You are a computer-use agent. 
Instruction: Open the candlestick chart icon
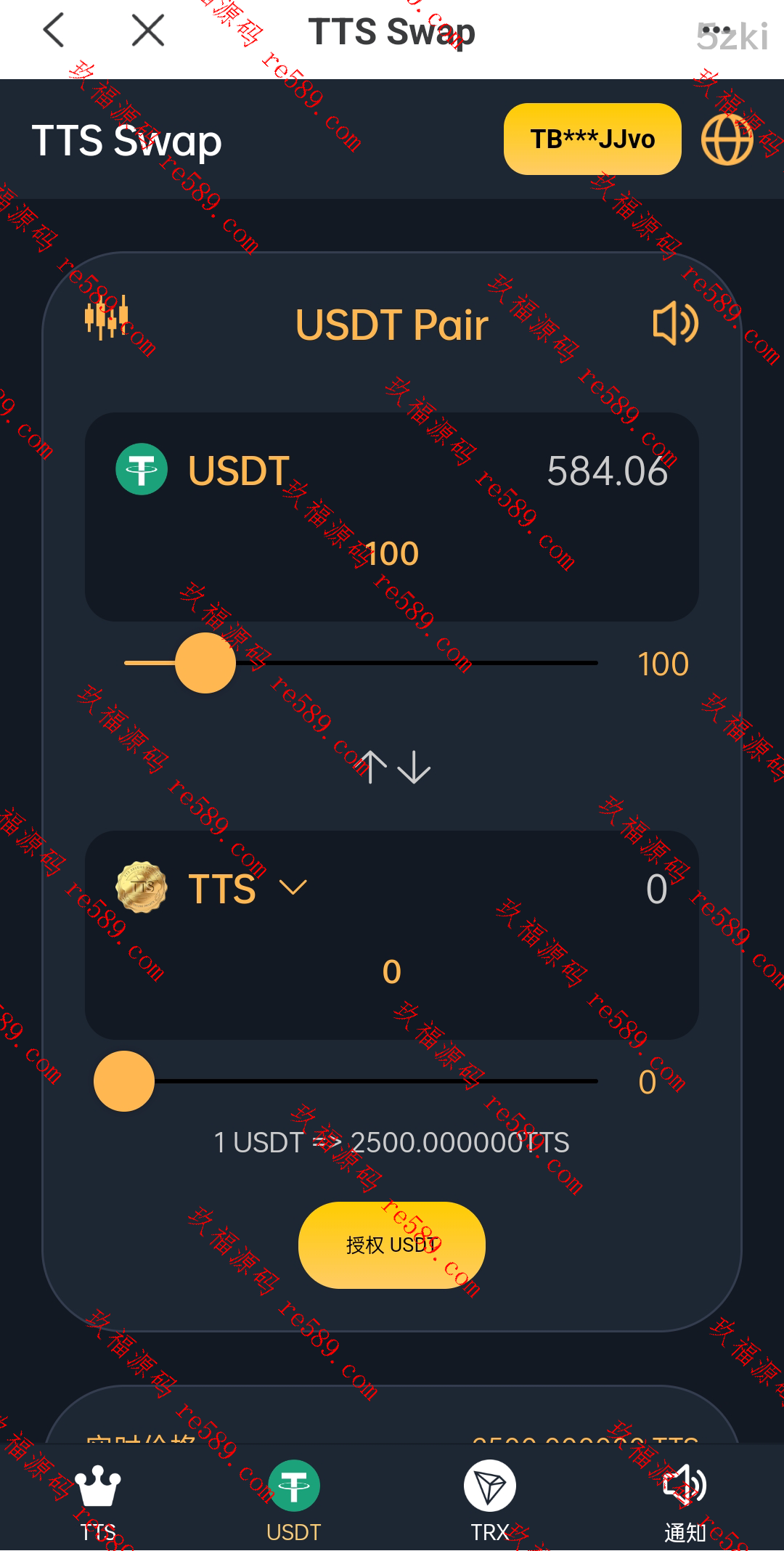106,317
